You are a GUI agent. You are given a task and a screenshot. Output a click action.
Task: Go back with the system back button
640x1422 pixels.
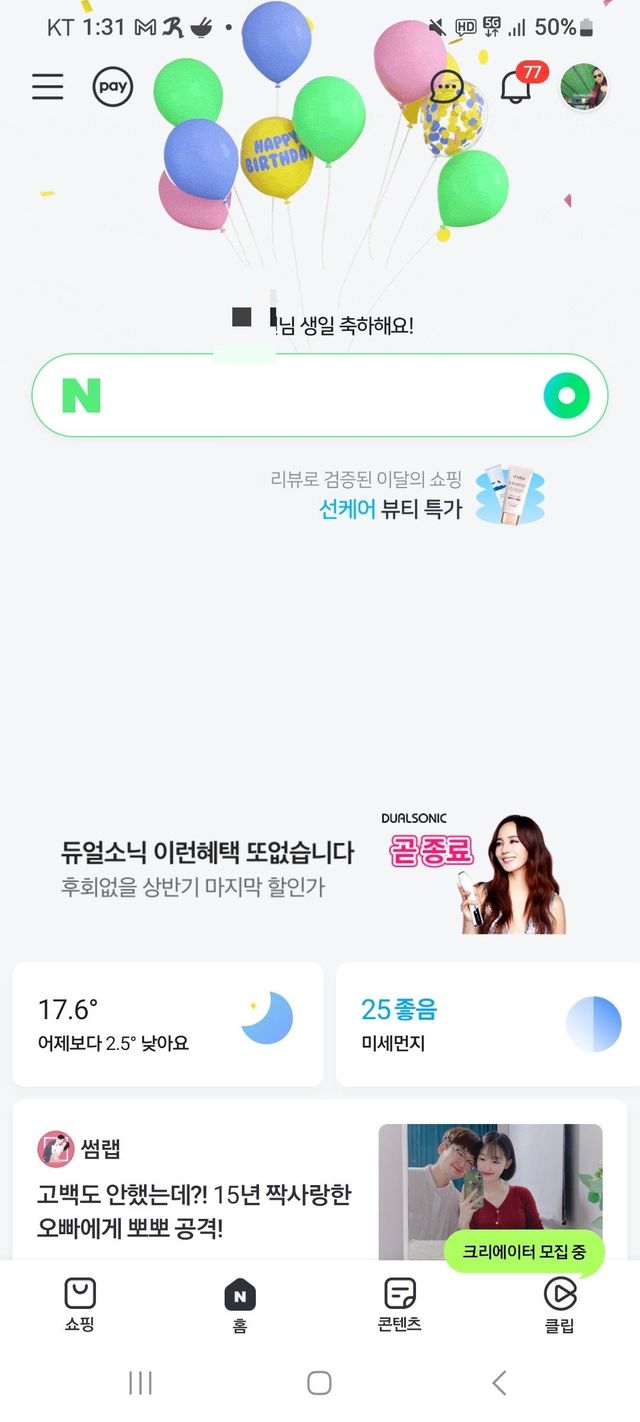click(x=499, y=1383)
